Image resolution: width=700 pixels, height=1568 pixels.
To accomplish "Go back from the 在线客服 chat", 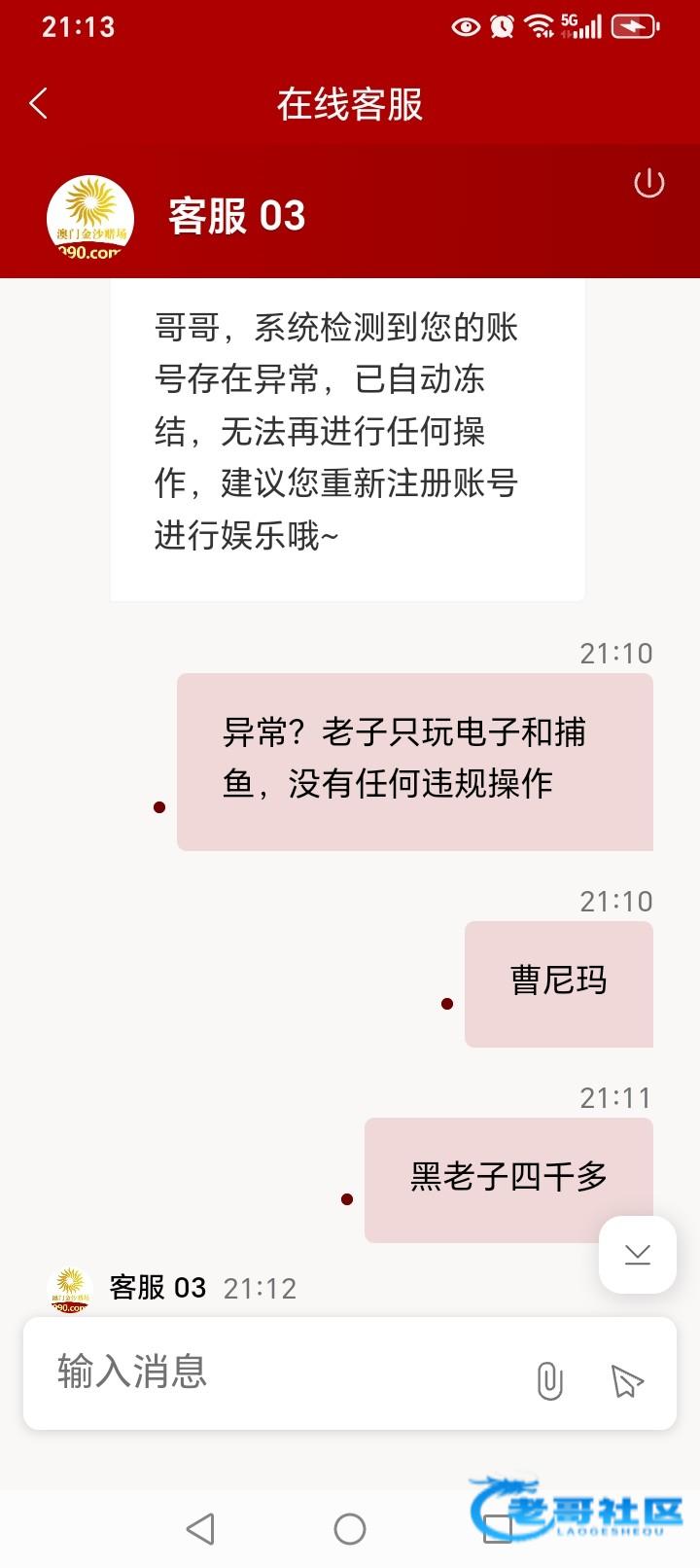I will click(x=39, y=103).
